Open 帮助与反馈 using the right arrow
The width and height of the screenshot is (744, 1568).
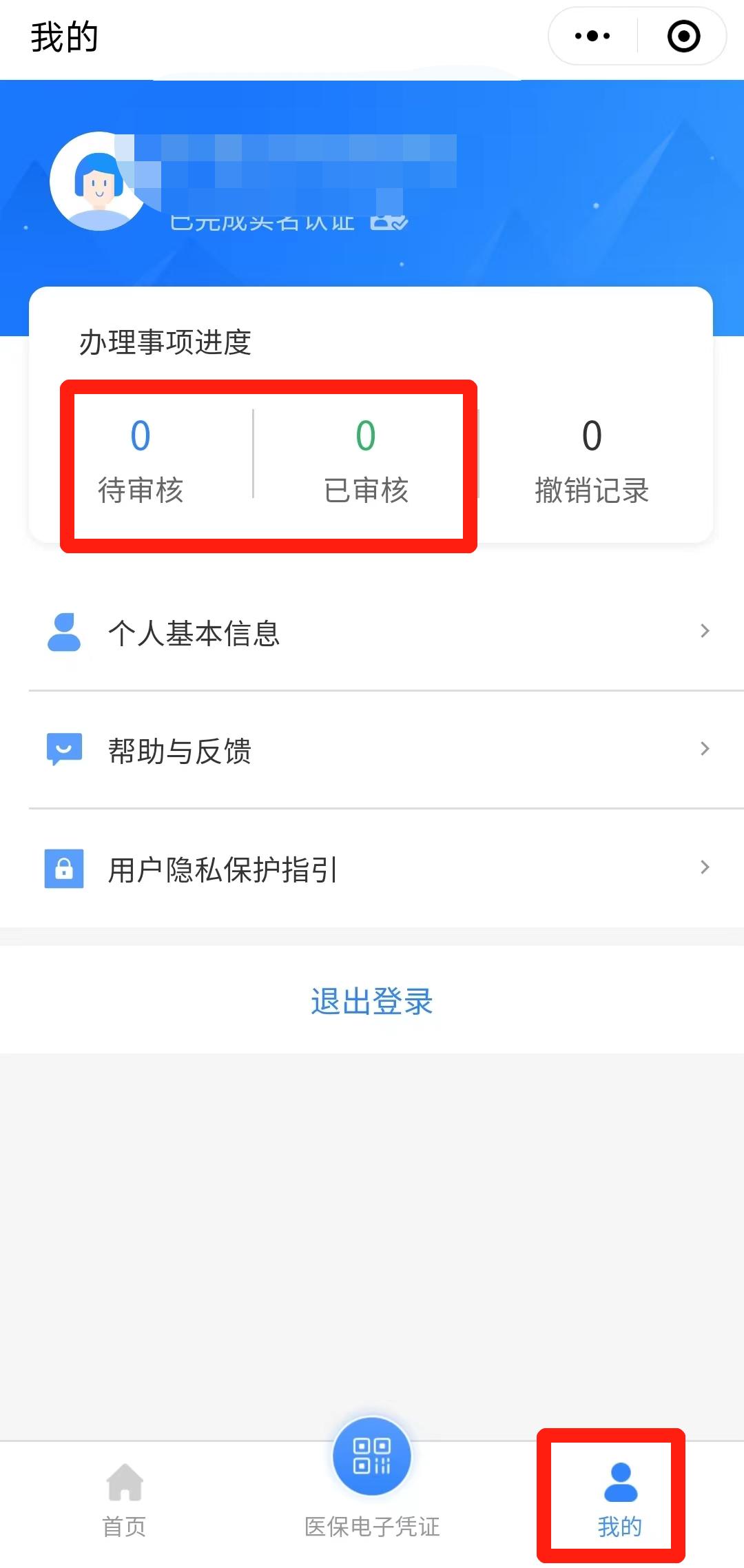[704, 748]
